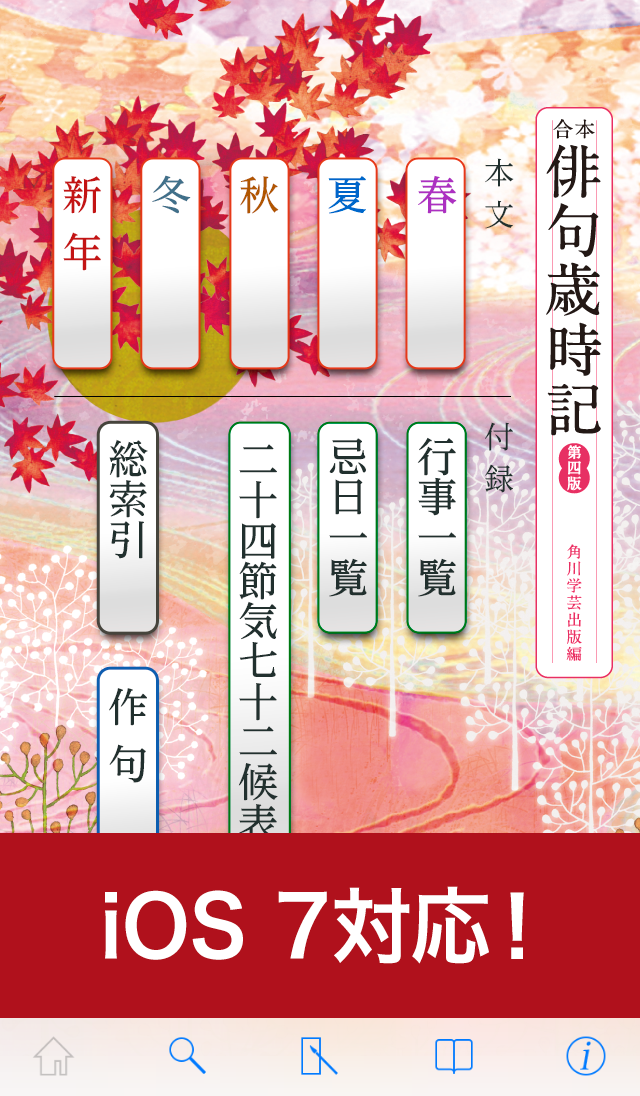Open the 総索引 general index
The width and height of the screenshot is (640, 1096).
pyautogui.click(x=128, y=527)
